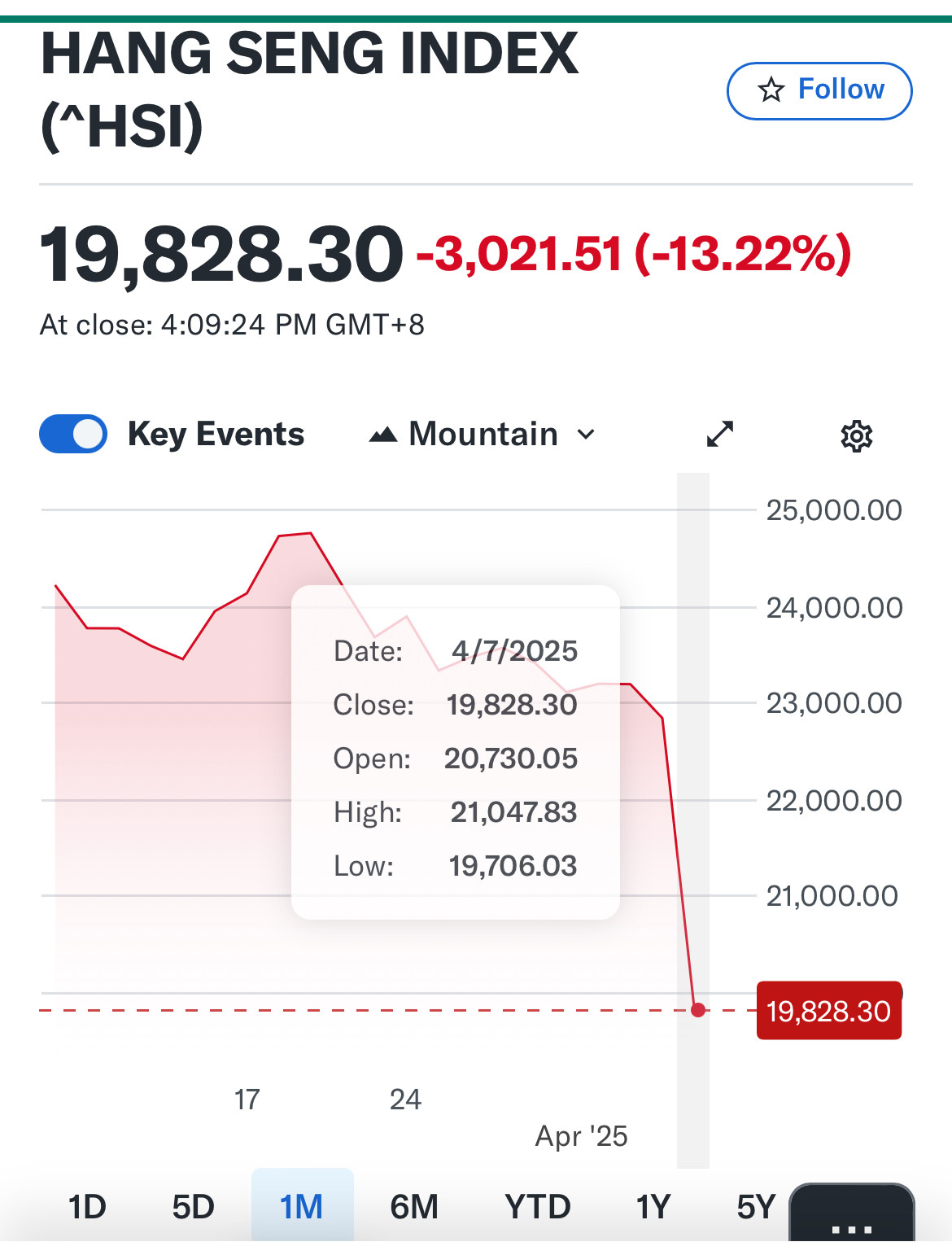This screenshot has width=952, height=1255.
Task: Choose the 1M chart range
Action: [302, 1206]
